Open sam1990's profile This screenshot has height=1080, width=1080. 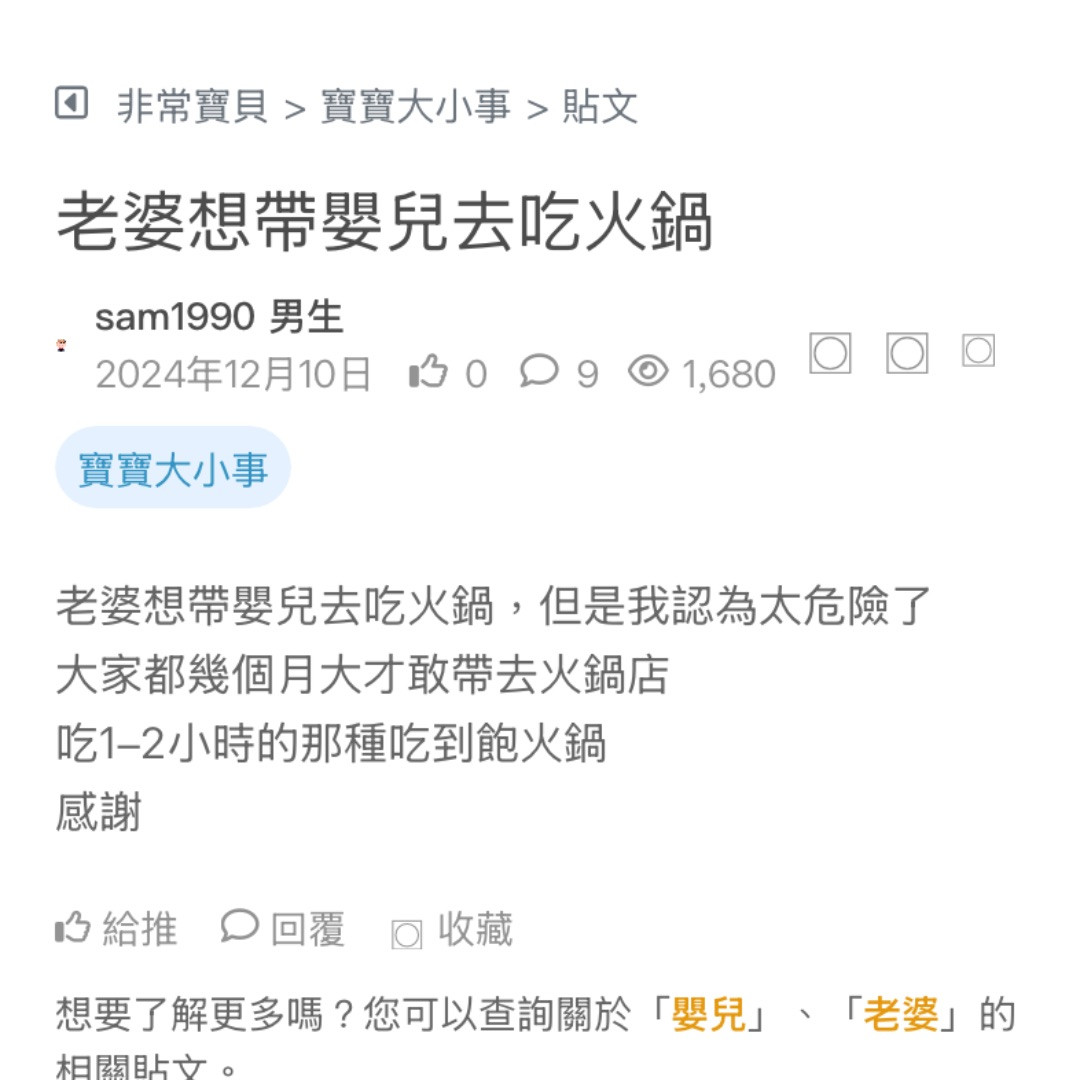176,318
